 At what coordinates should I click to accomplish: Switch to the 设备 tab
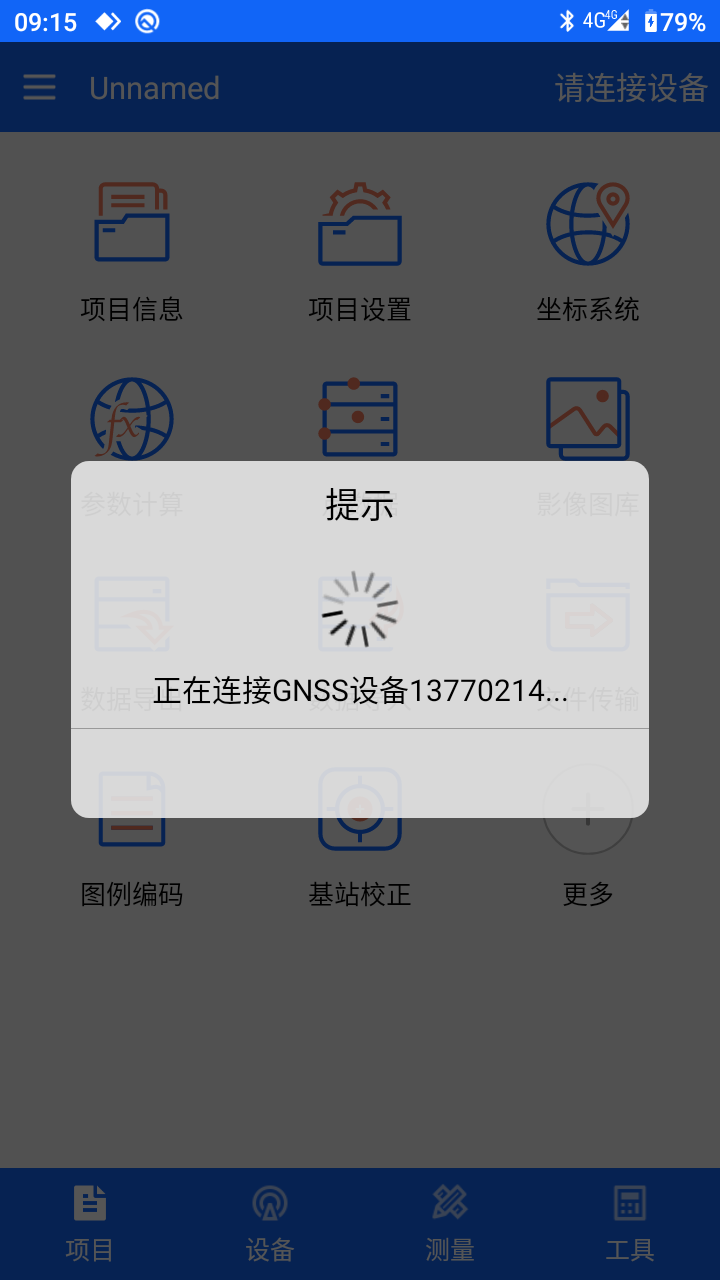pos(270,1224)
